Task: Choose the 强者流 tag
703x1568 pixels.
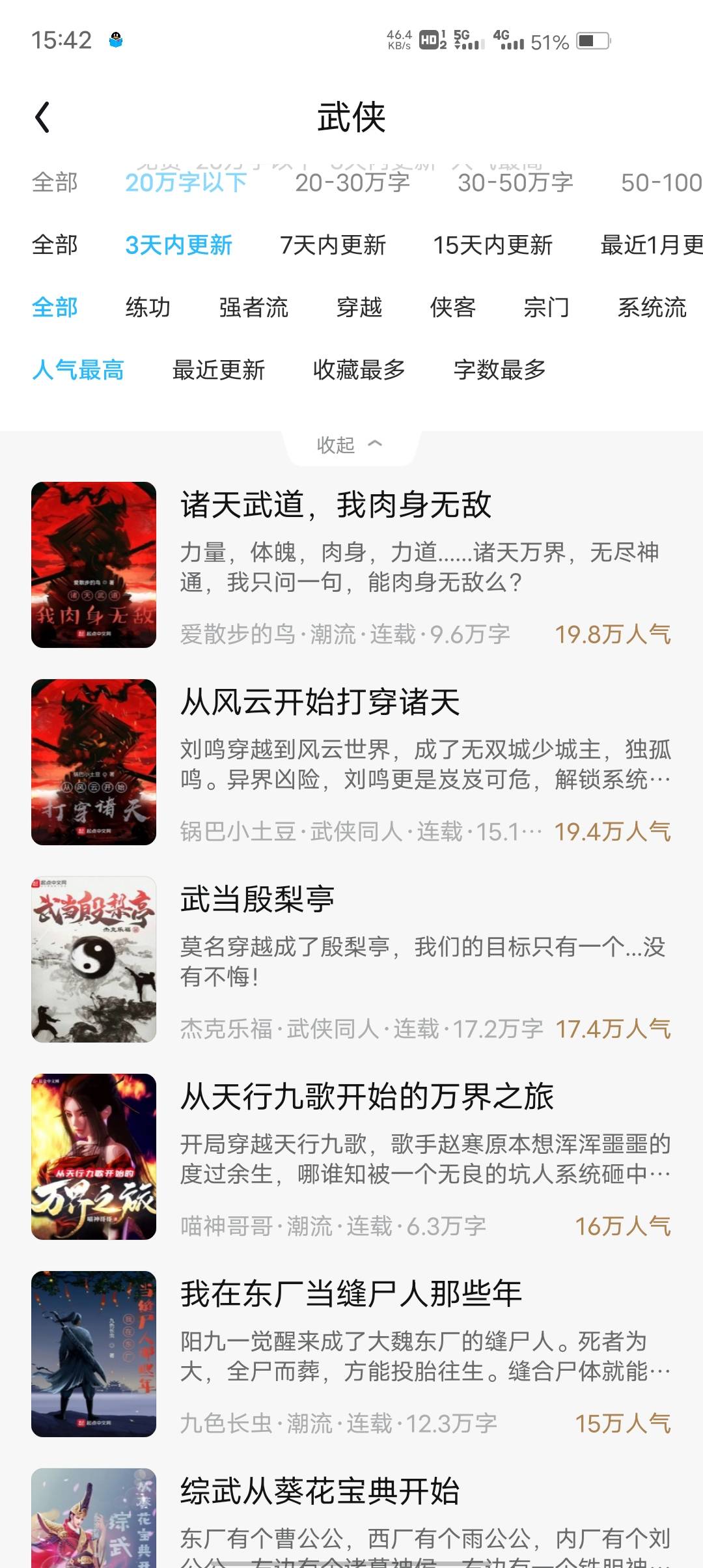Action: (x=253, y=307)
